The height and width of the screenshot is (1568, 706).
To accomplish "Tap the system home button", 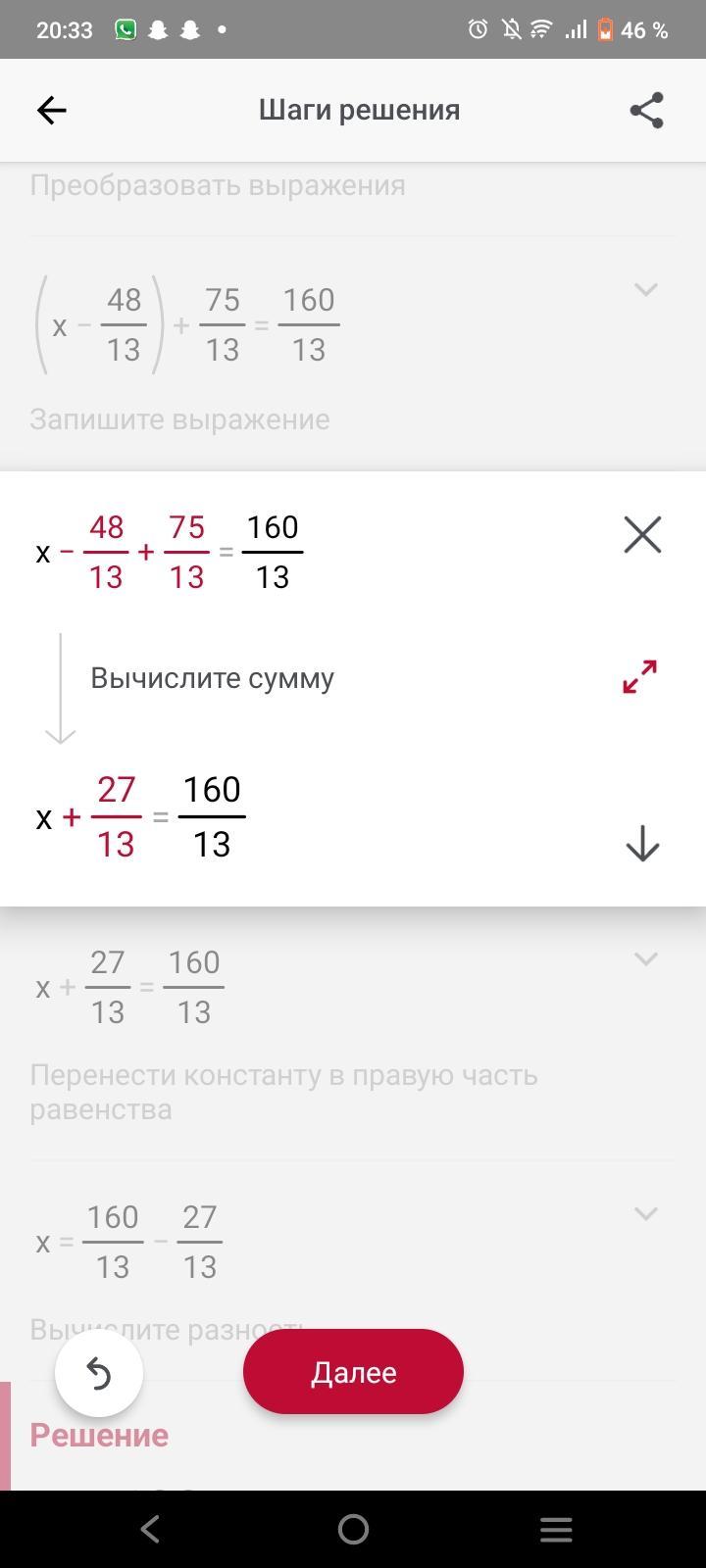I will coord(353,1529).
